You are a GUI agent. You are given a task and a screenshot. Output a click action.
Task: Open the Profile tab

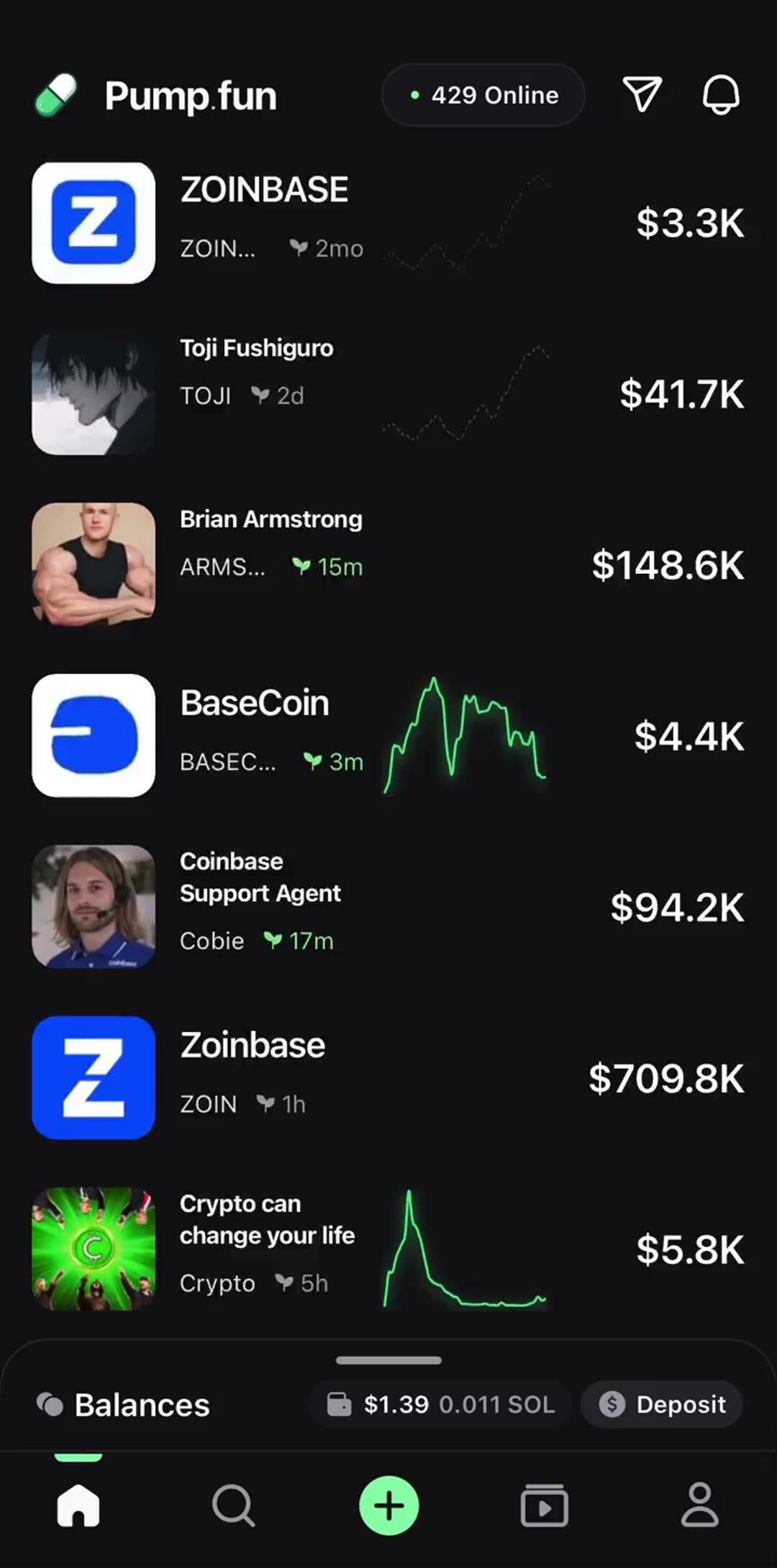tap(699, 1505)
